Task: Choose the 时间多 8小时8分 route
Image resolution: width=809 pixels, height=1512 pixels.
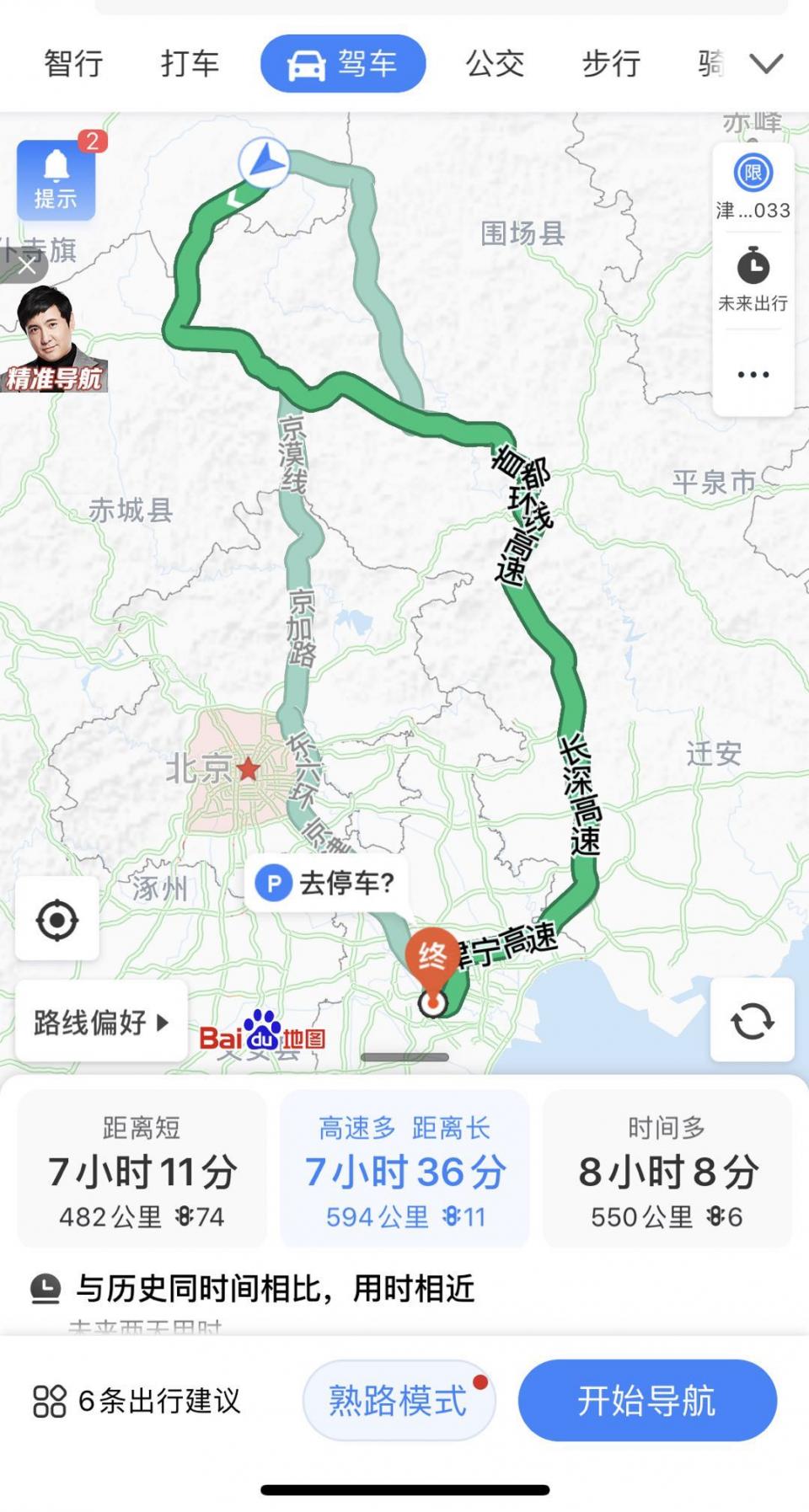Action: click(x=667, y=1169)
